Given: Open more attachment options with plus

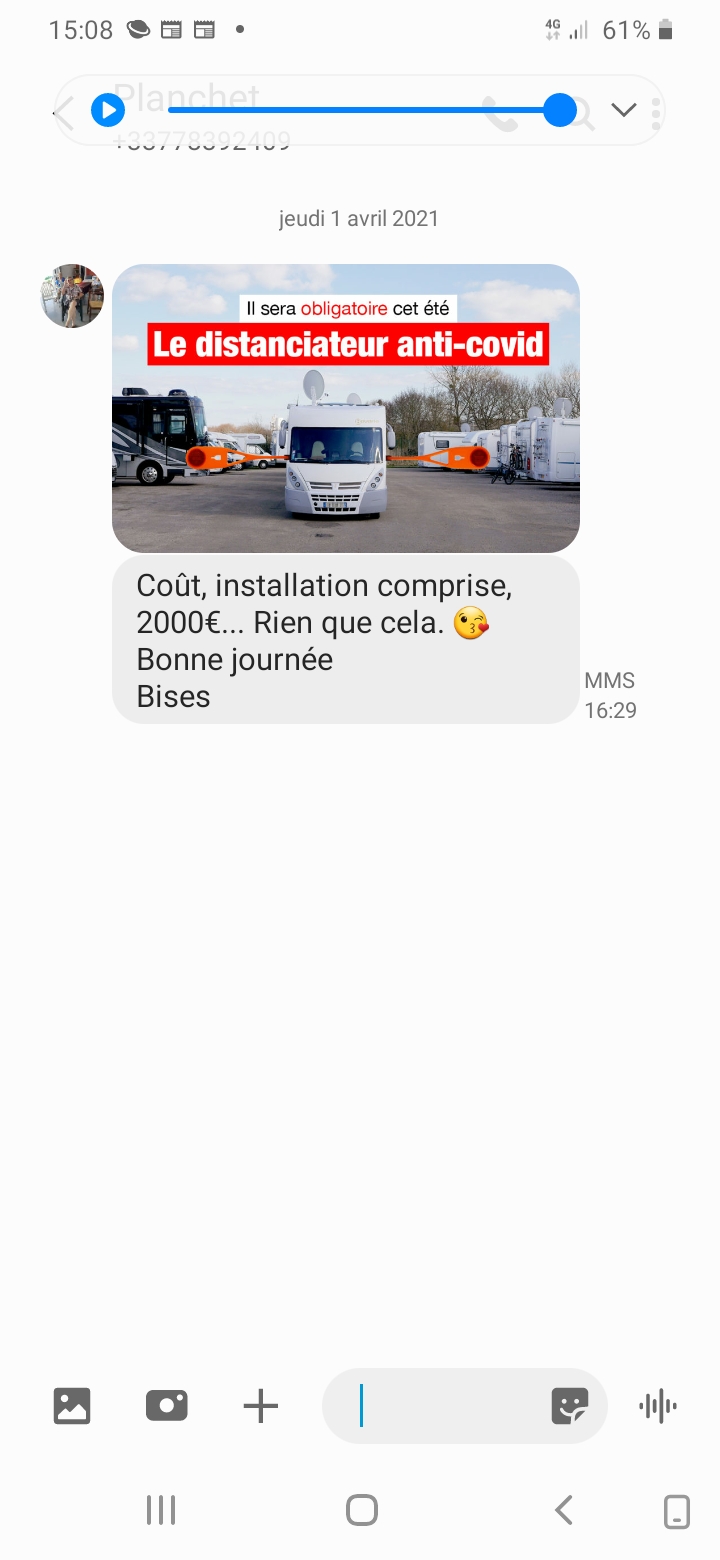Looking at the screenshot, I should tap(260, 1406).
